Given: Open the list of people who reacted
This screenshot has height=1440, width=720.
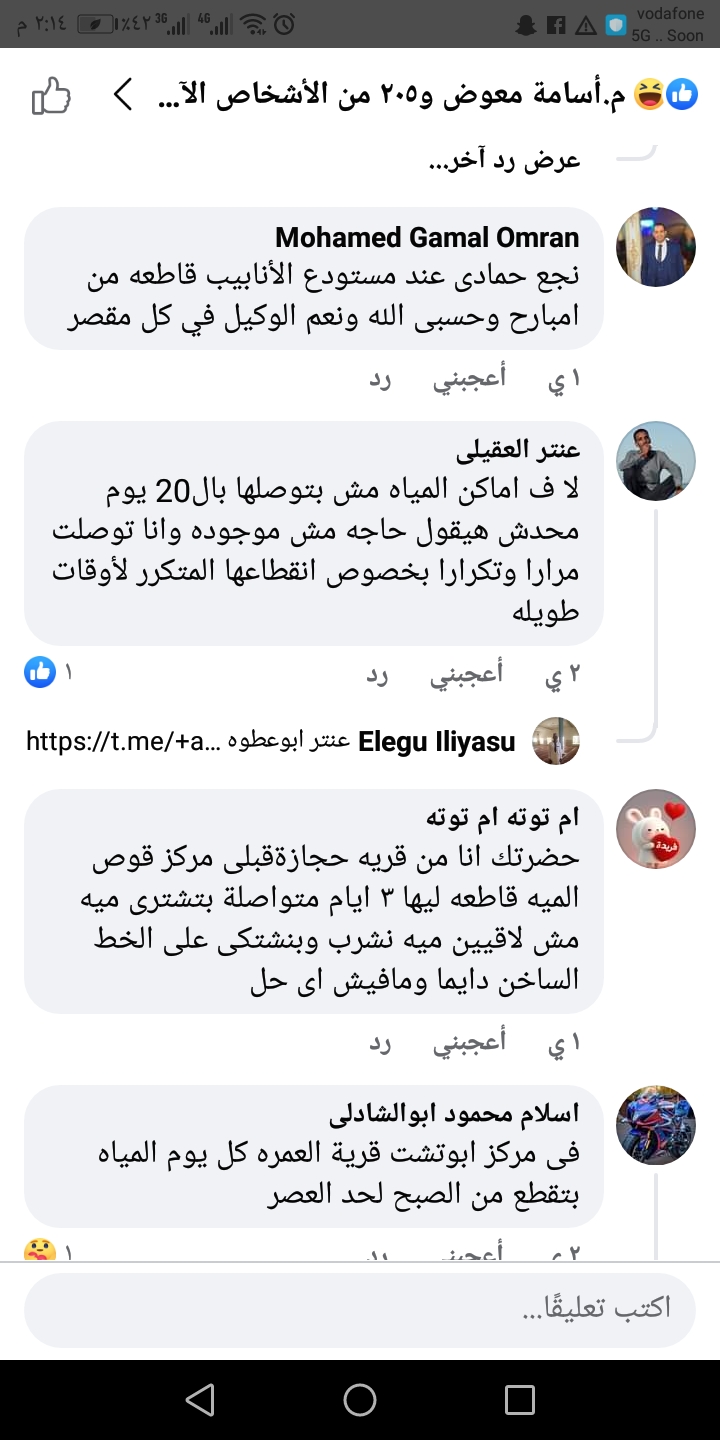Looking at the screenshot, I should coord(420,96).
